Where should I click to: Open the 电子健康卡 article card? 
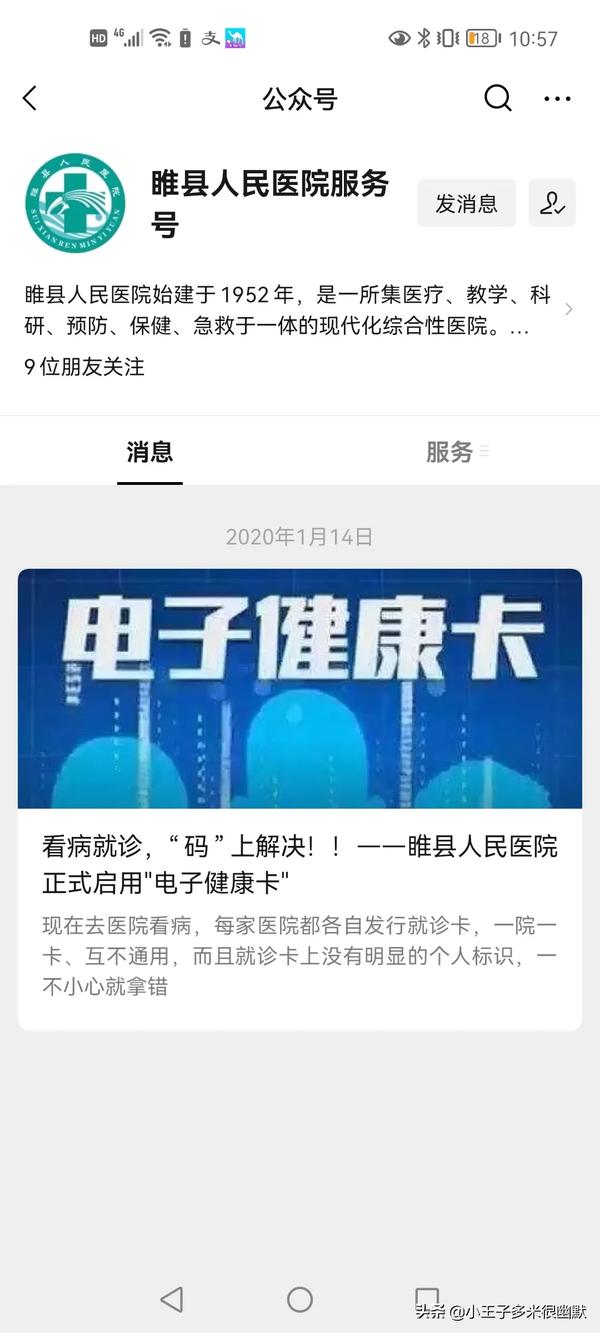click(x=300, y=799)
